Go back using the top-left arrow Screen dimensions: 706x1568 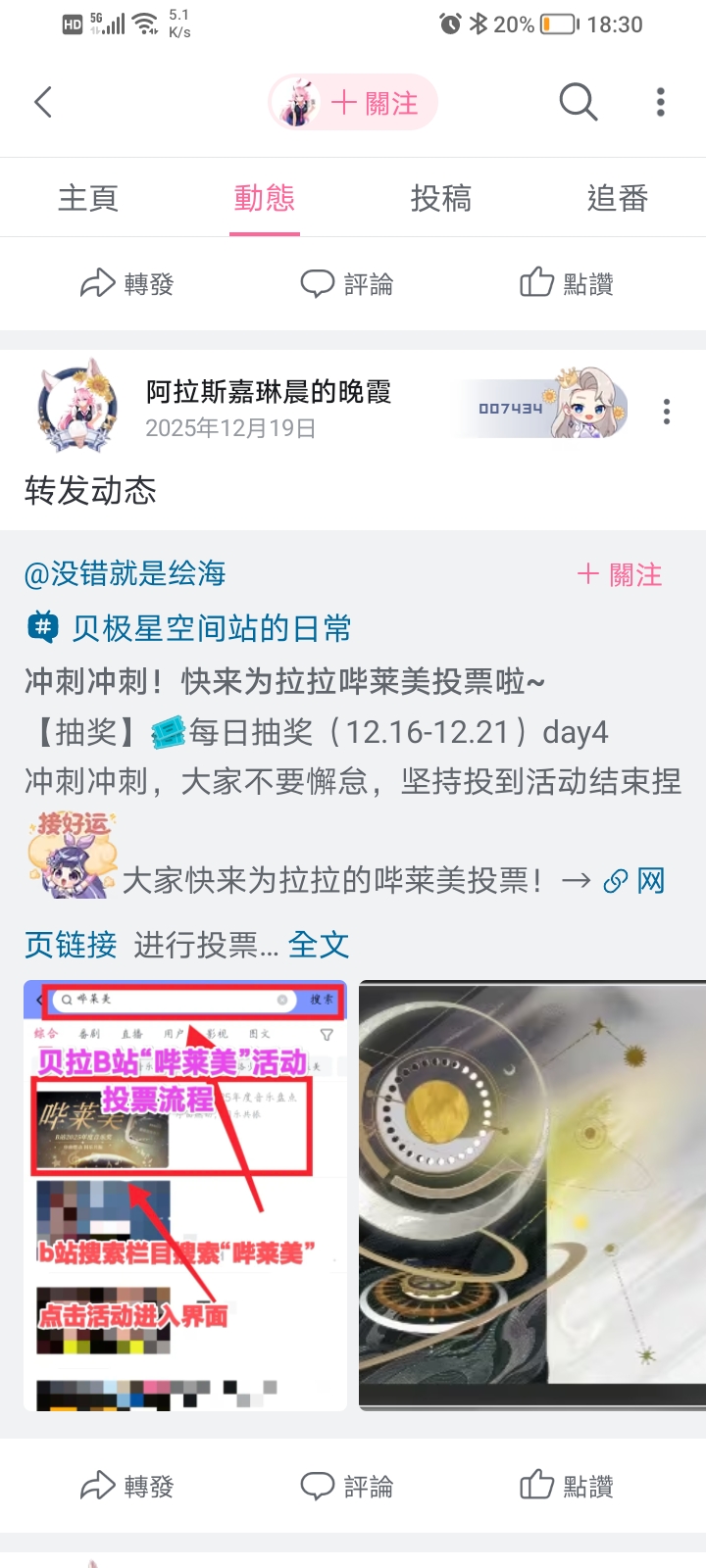tap(43, 102)
